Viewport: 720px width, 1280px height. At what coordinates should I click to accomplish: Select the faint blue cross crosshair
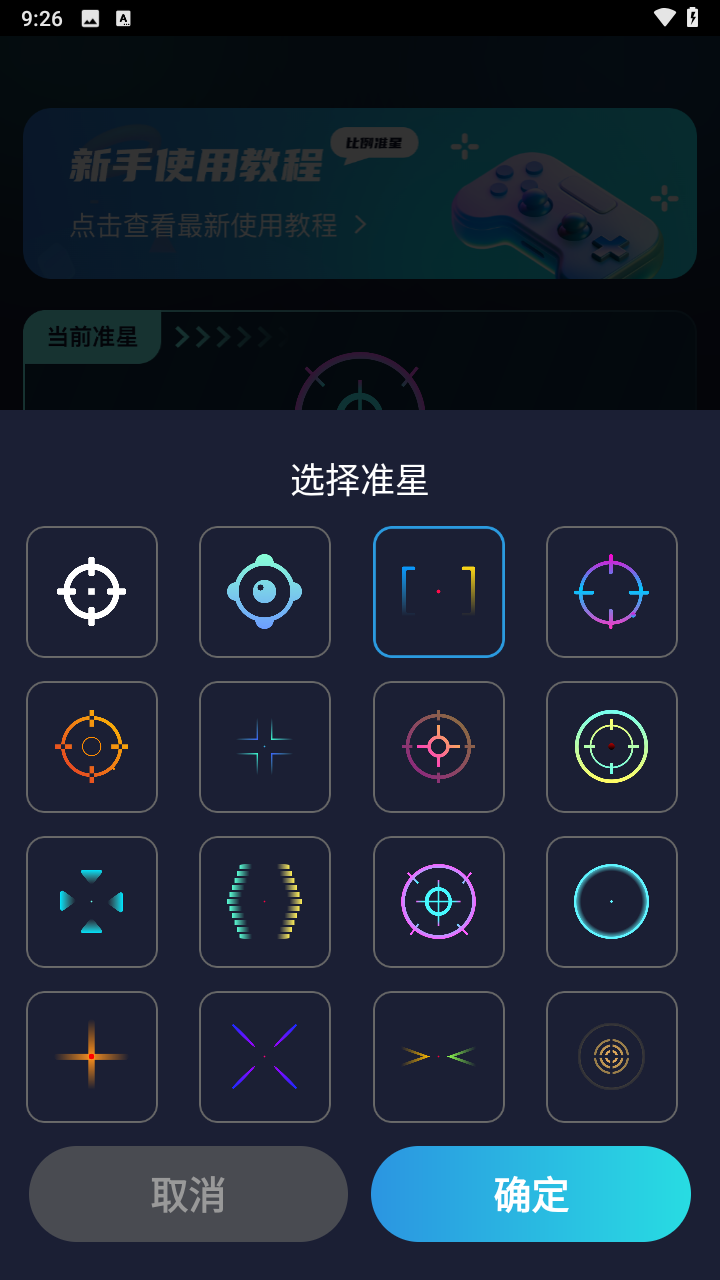pos(265,746)
